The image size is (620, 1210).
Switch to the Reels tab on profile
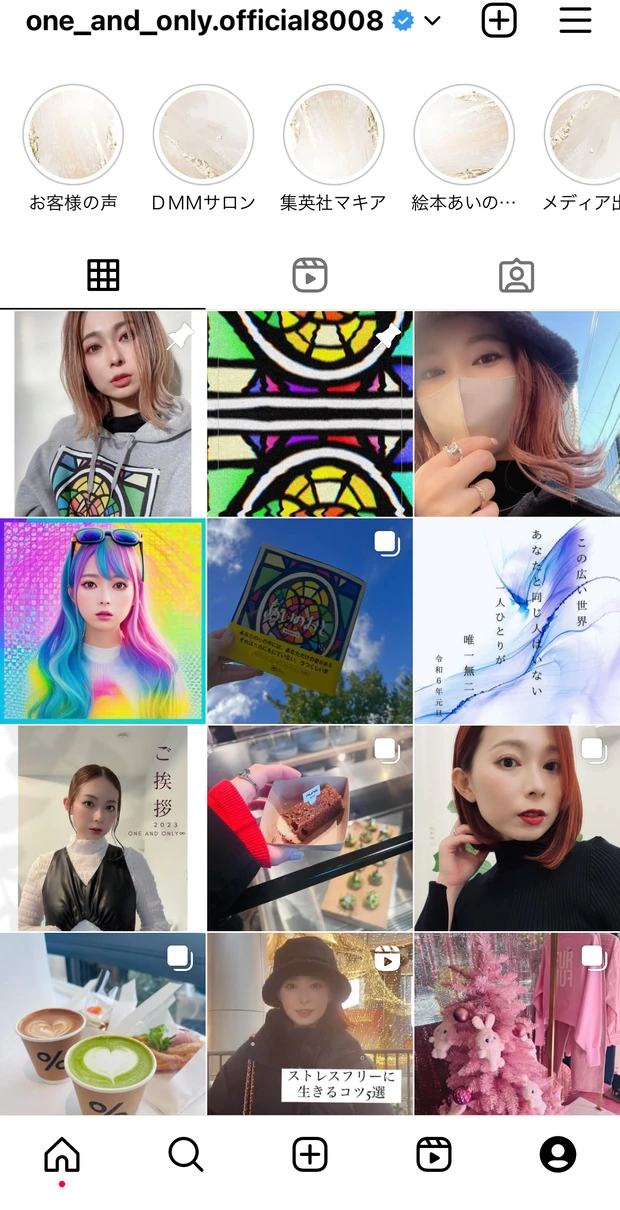coord(310,275)
